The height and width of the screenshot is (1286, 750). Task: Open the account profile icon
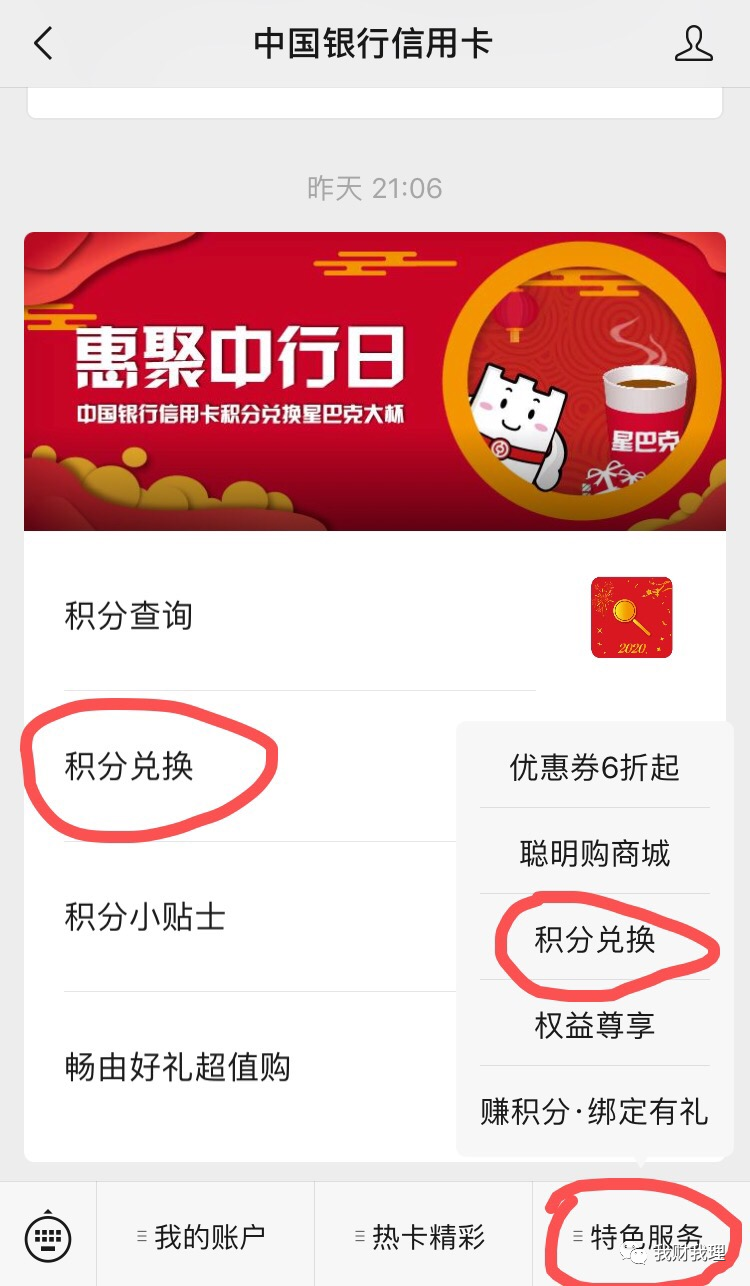coord(693,44)
